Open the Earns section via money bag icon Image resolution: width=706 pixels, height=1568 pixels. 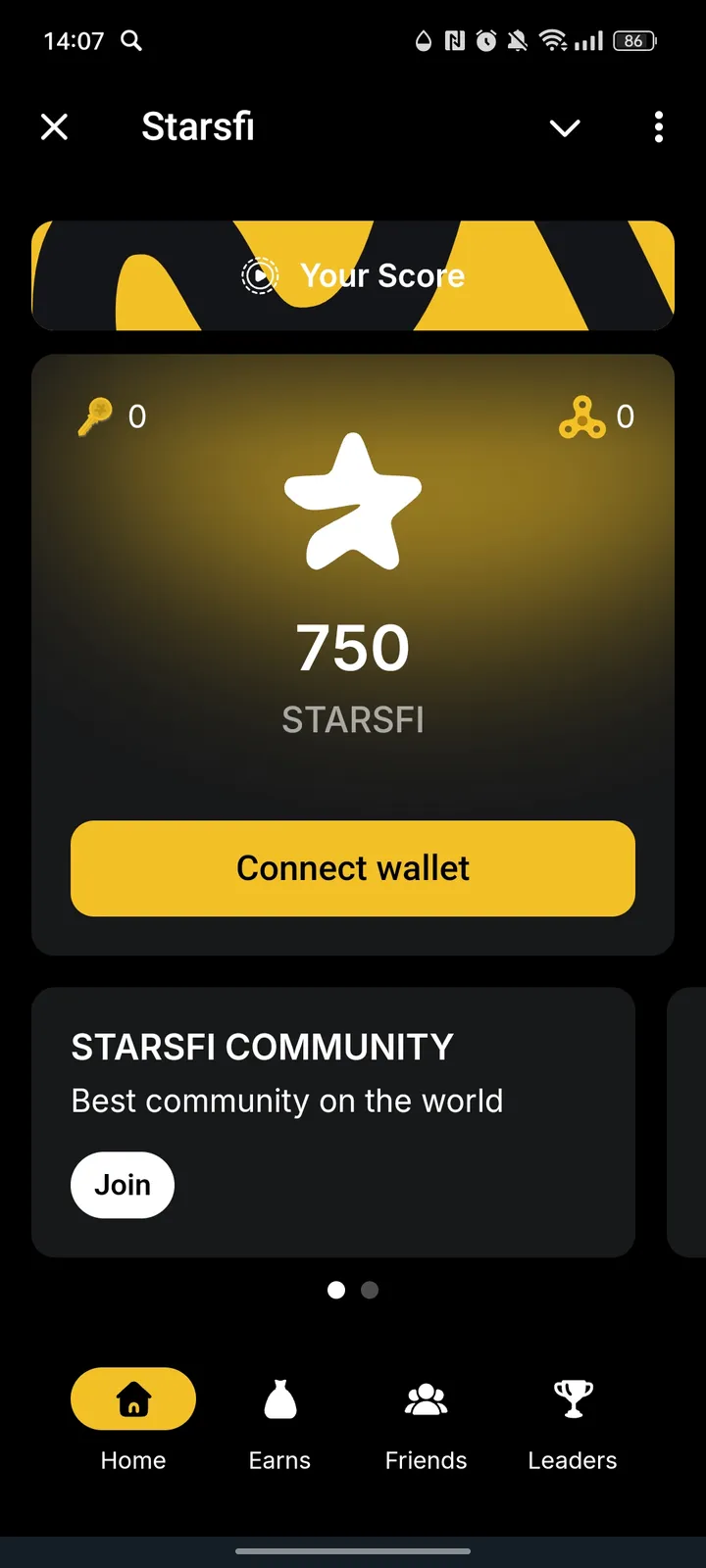point(278,1401)
